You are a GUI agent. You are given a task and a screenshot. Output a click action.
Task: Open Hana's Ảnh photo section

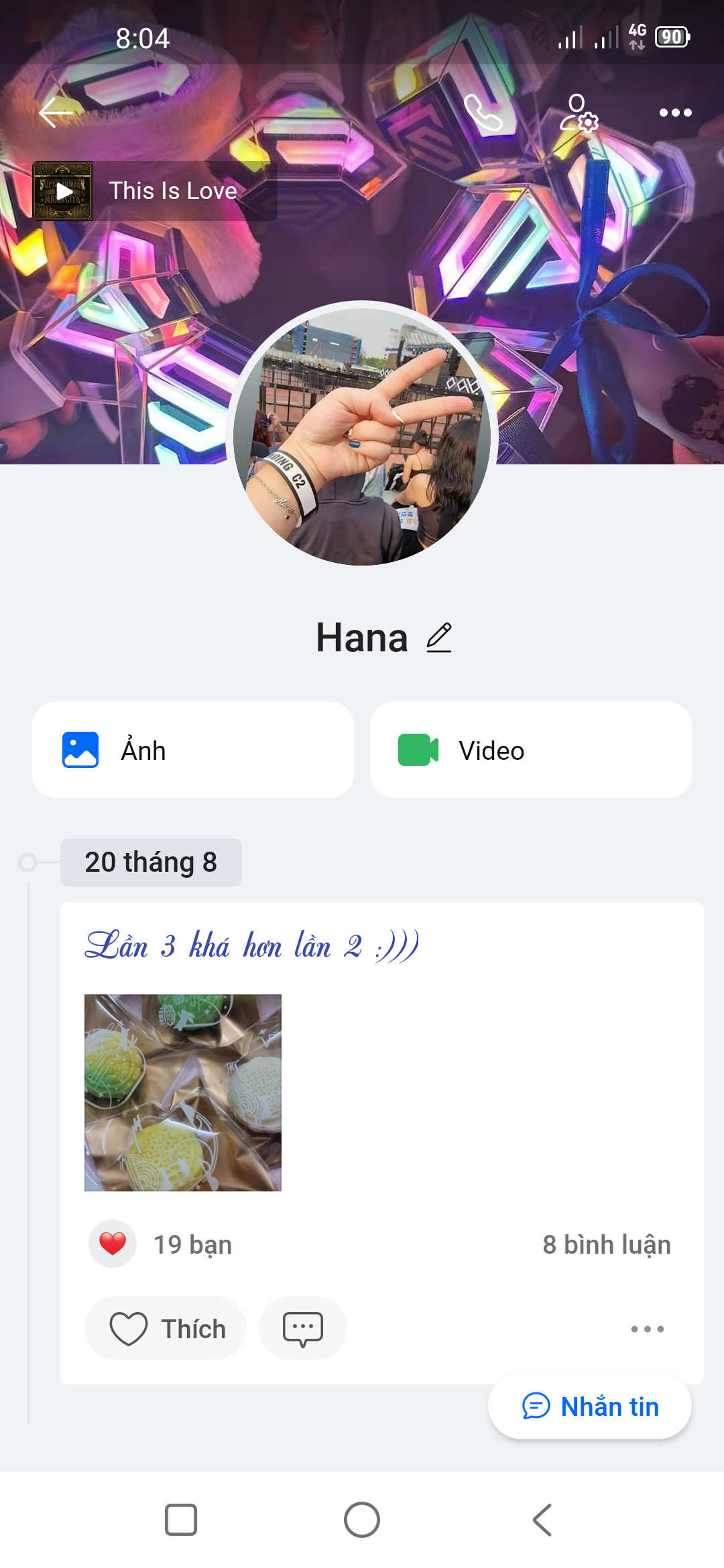[193, 750]
